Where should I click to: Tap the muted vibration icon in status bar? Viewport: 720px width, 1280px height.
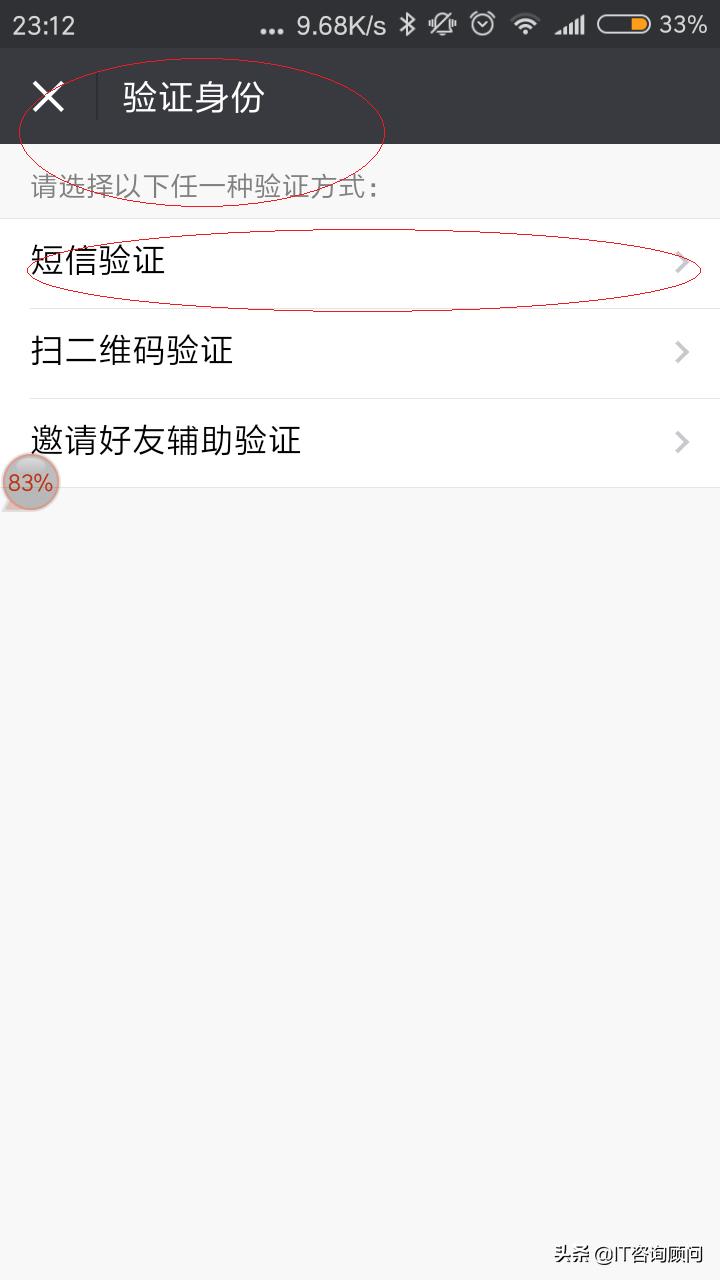coord(441,25)
